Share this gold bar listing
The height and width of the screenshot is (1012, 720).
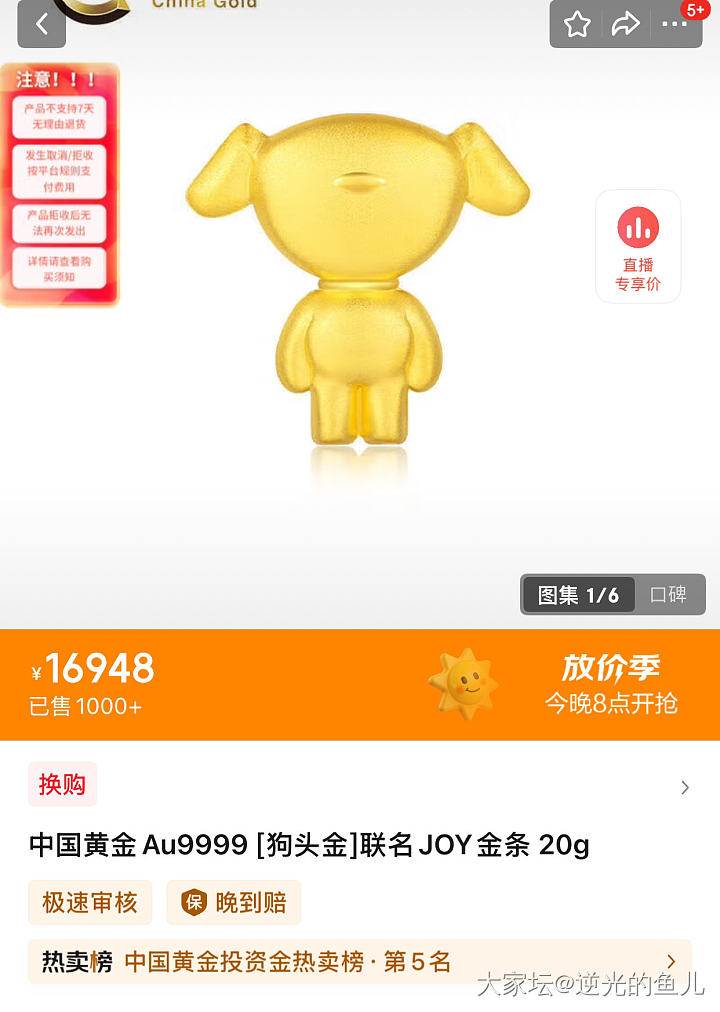click(626, 24)
